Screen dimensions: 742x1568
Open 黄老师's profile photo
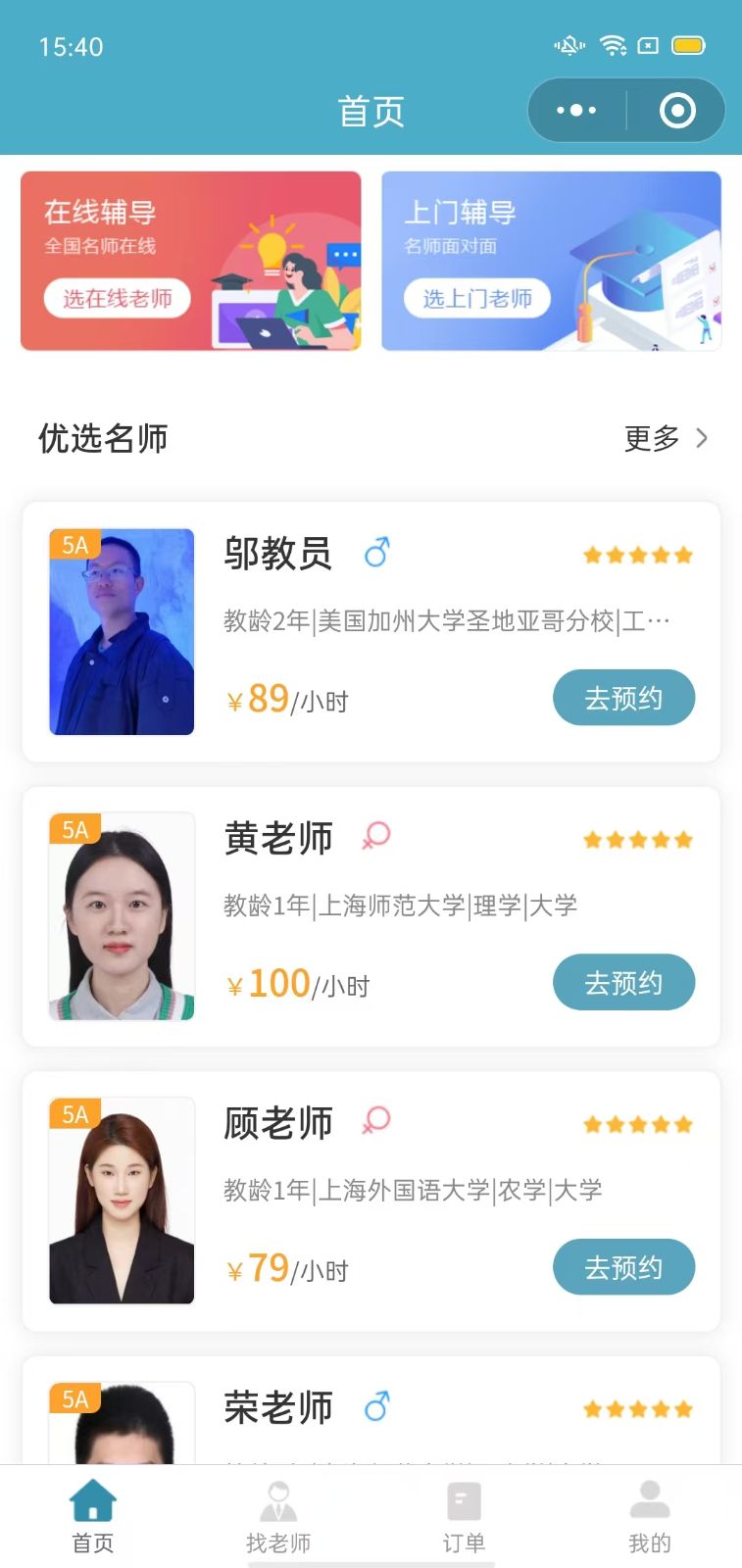pyautogui.click(x=122, y=916)
